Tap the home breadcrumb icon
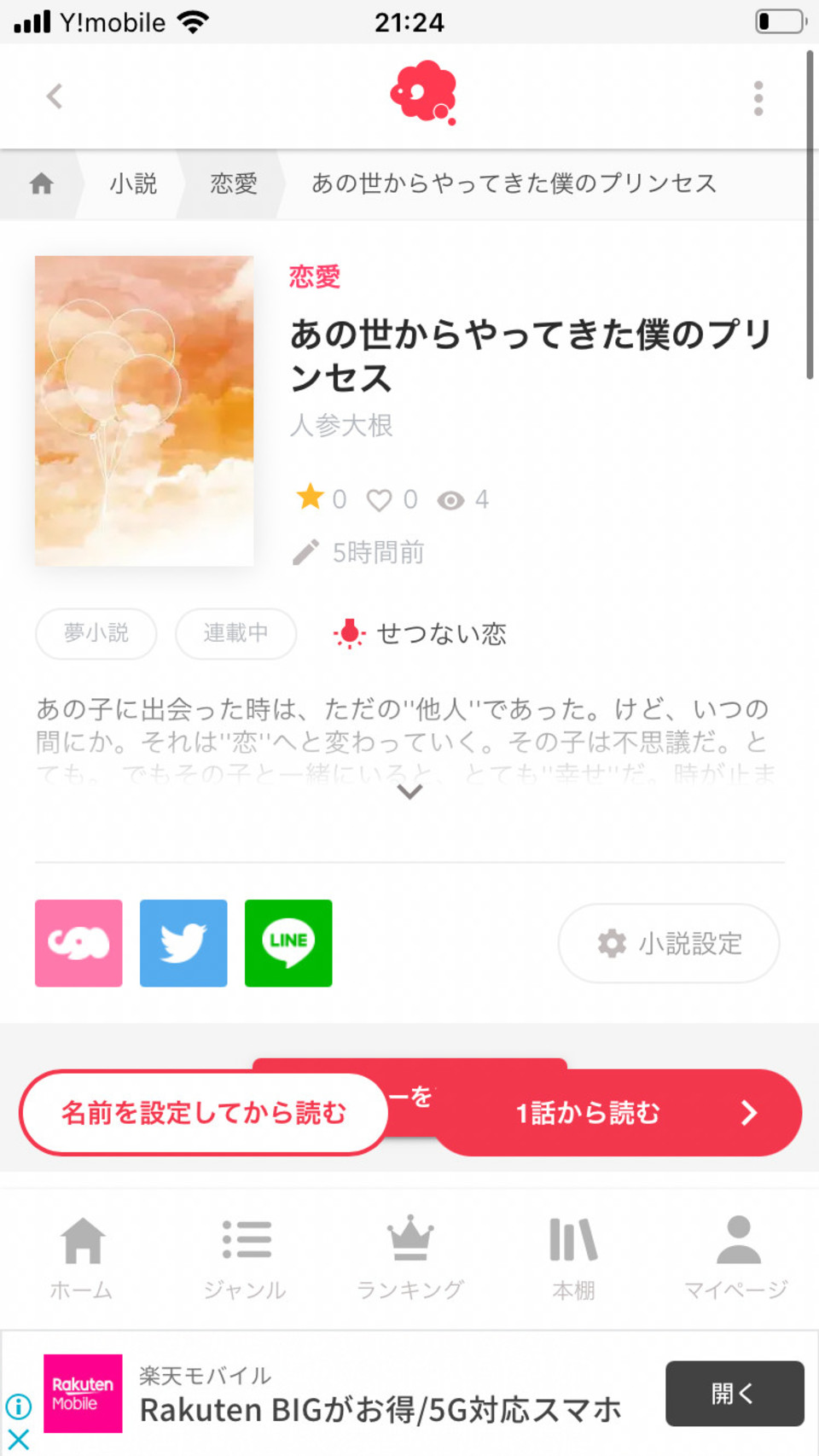819x1456 pixels. 41,183
